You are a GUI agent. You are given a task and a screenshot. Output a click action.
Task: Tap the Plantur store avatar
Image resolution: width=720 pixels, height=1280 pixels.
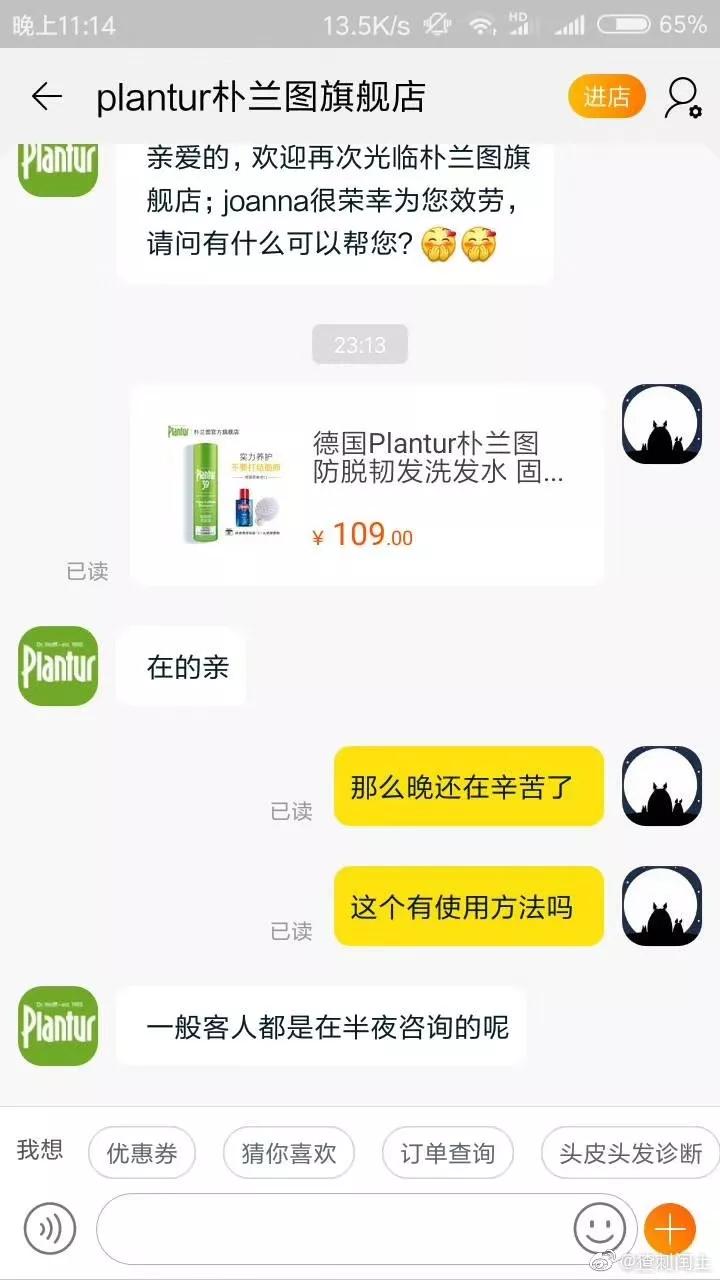57,668
